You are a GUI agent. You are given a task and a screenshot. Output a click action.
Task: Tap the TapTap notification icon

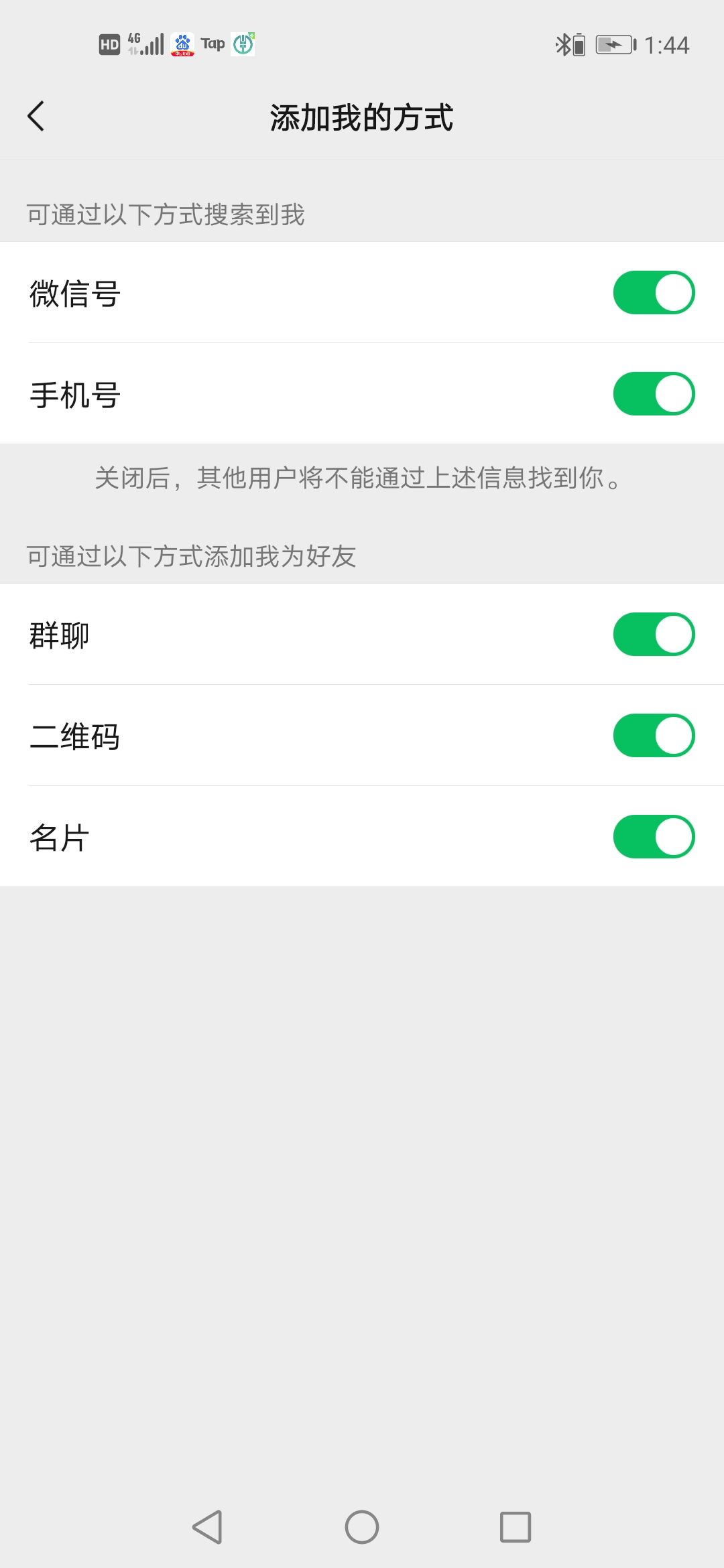(213, 44)
